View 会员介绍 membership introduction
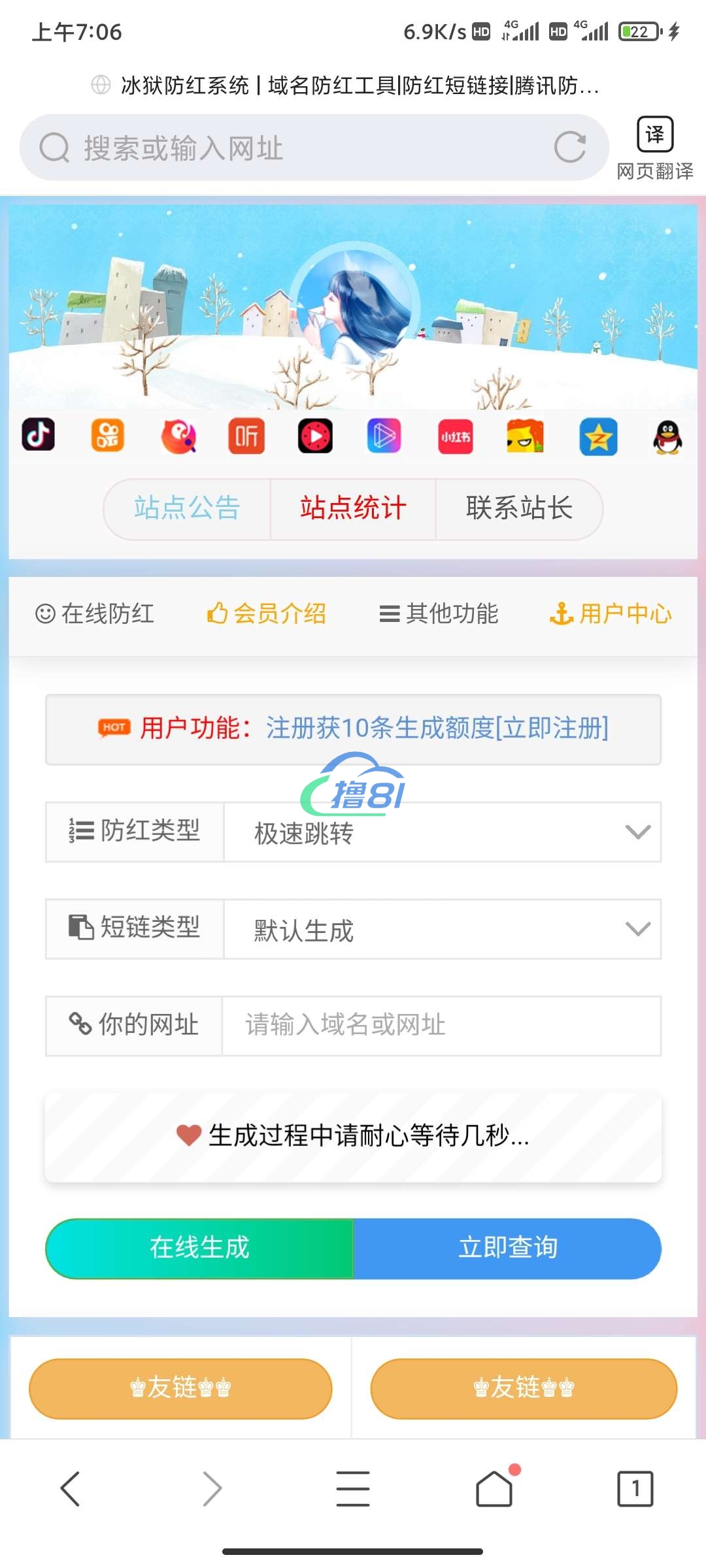 (x=267, y=613)
